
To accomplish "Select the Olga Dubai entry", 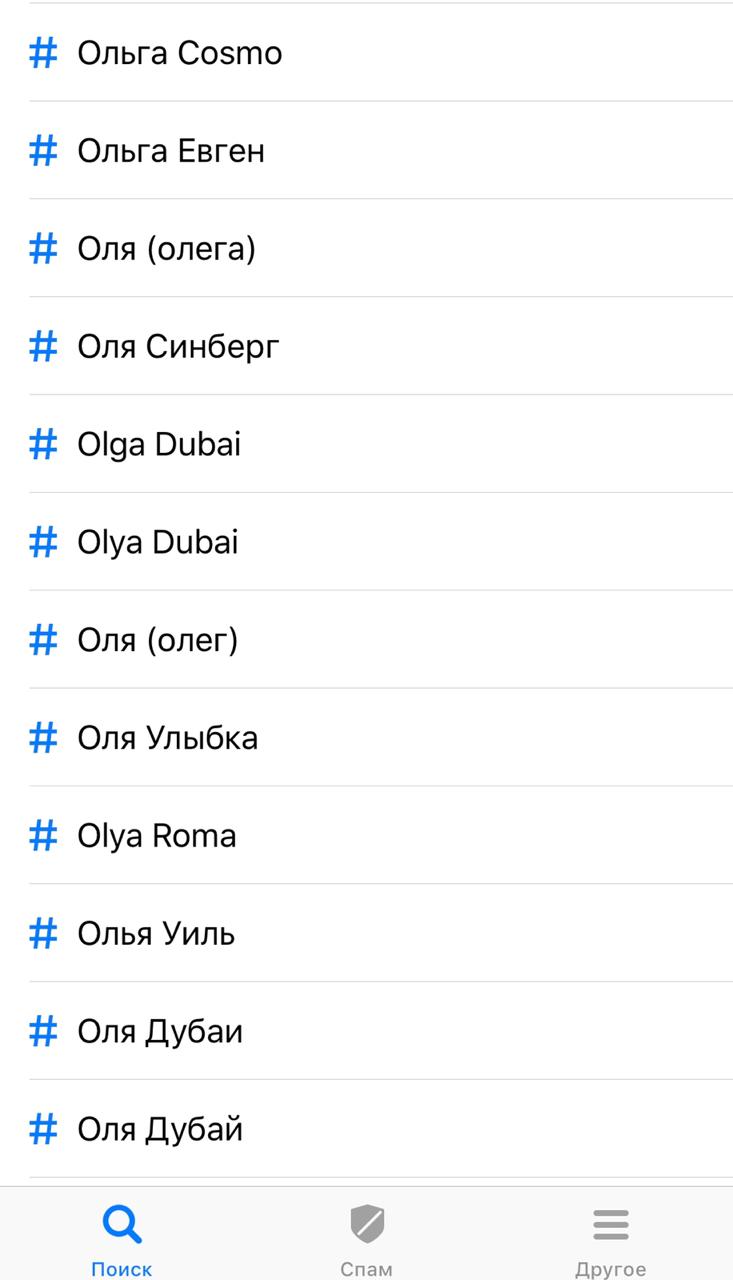I will coord(366,445).
